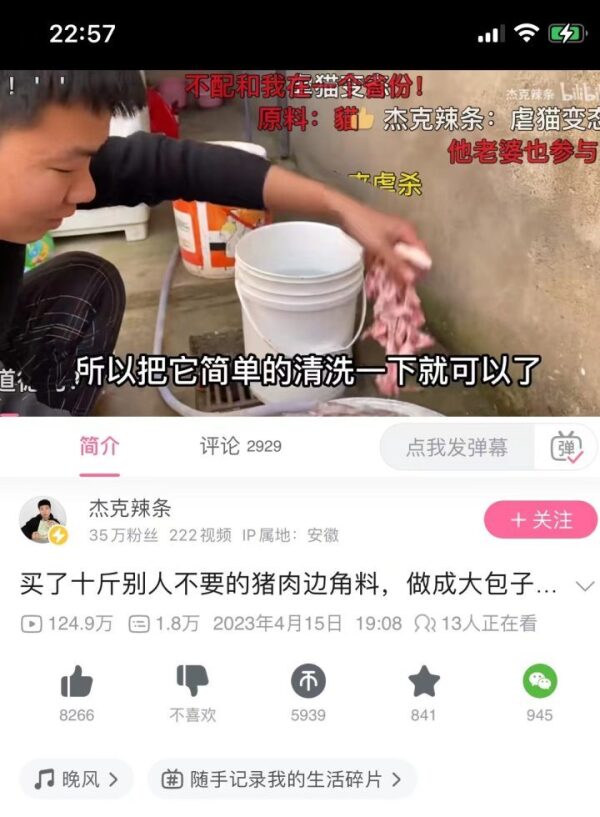Tap the 点我发弹幕 input field

(x=457, y=447)
